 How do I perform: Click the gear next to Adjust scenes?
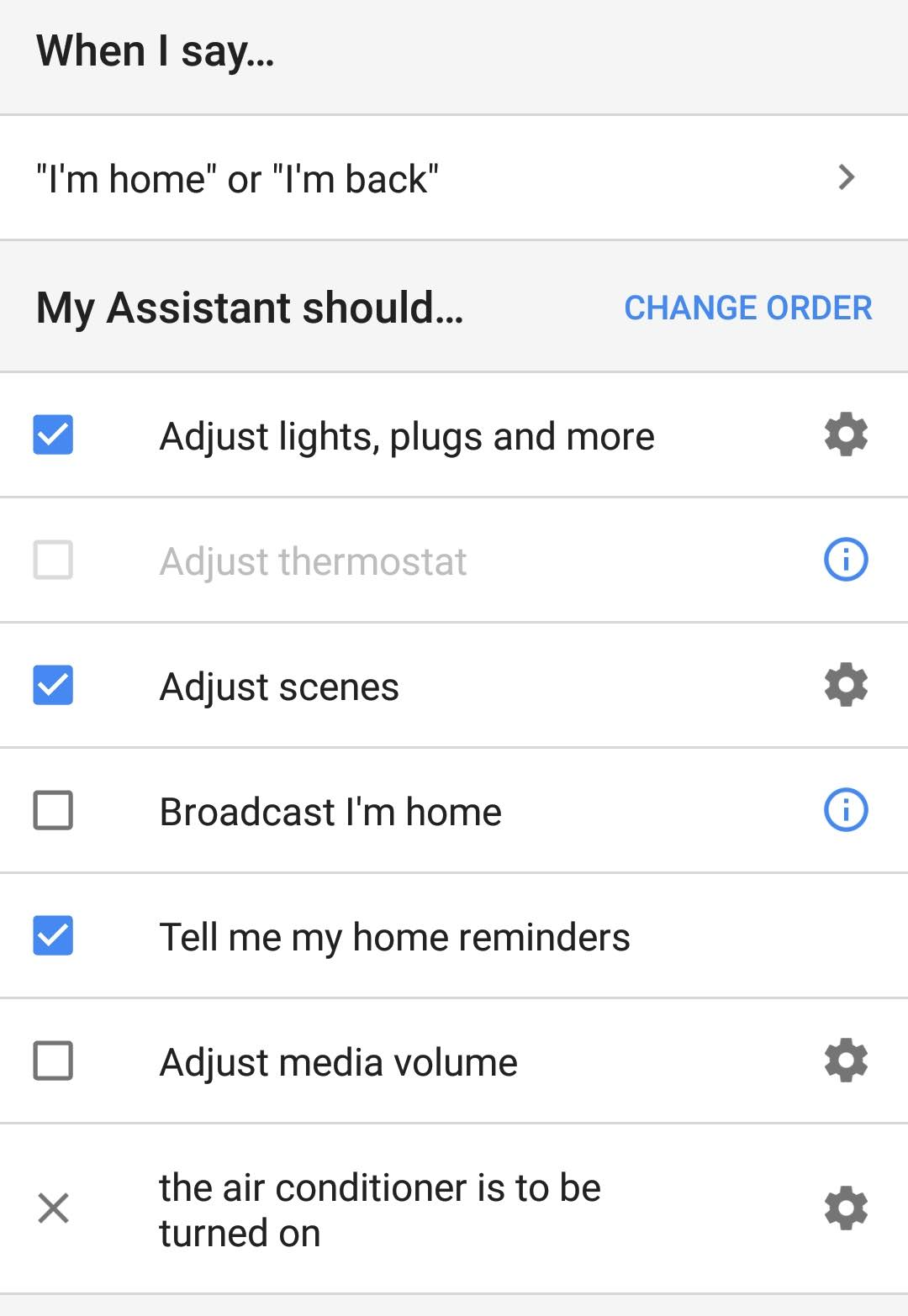pos(846,684)
